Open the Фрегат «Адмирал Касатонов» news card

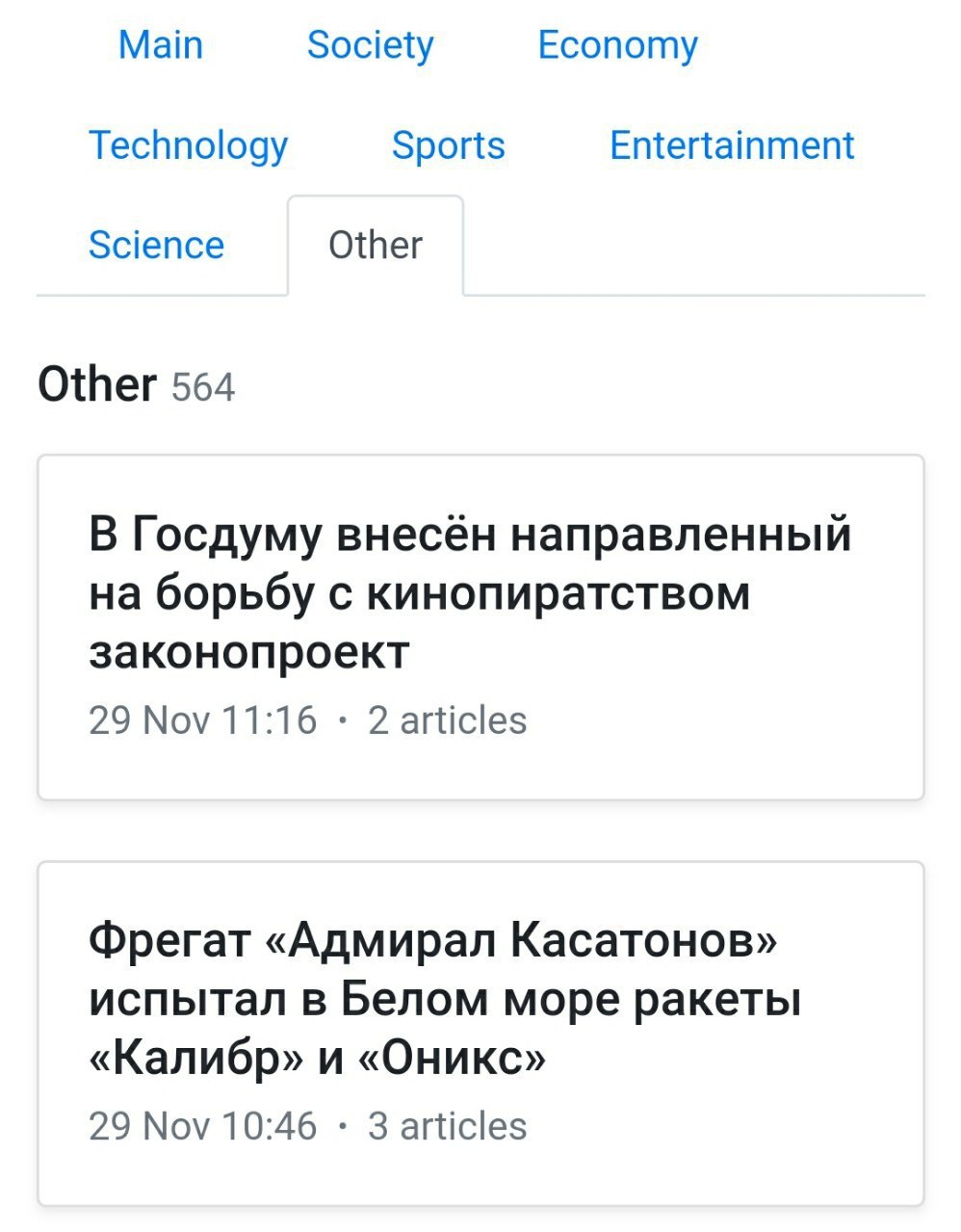480,1033
